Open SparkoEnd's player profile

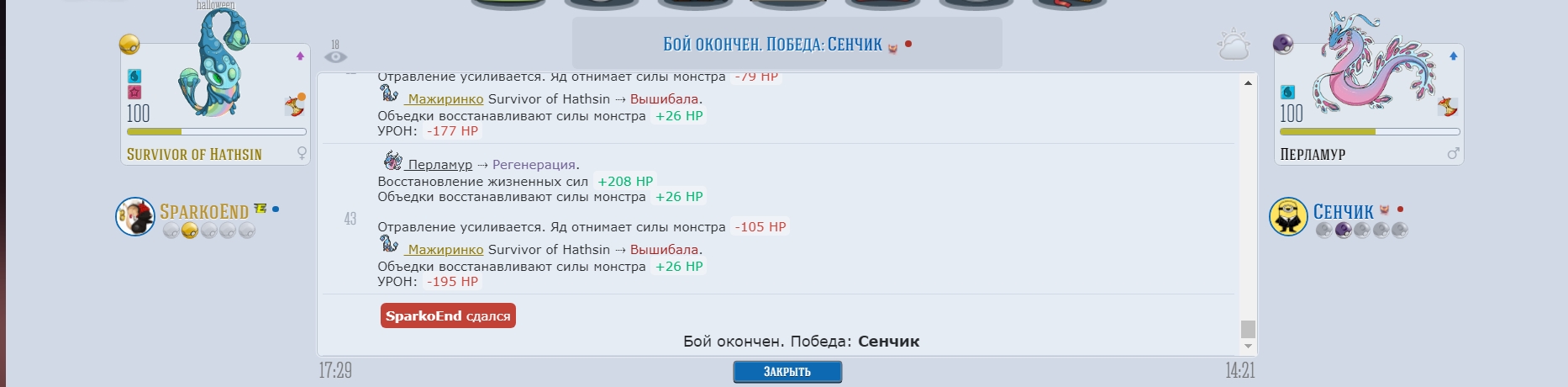pyautogui.click(x=203, y=212)
